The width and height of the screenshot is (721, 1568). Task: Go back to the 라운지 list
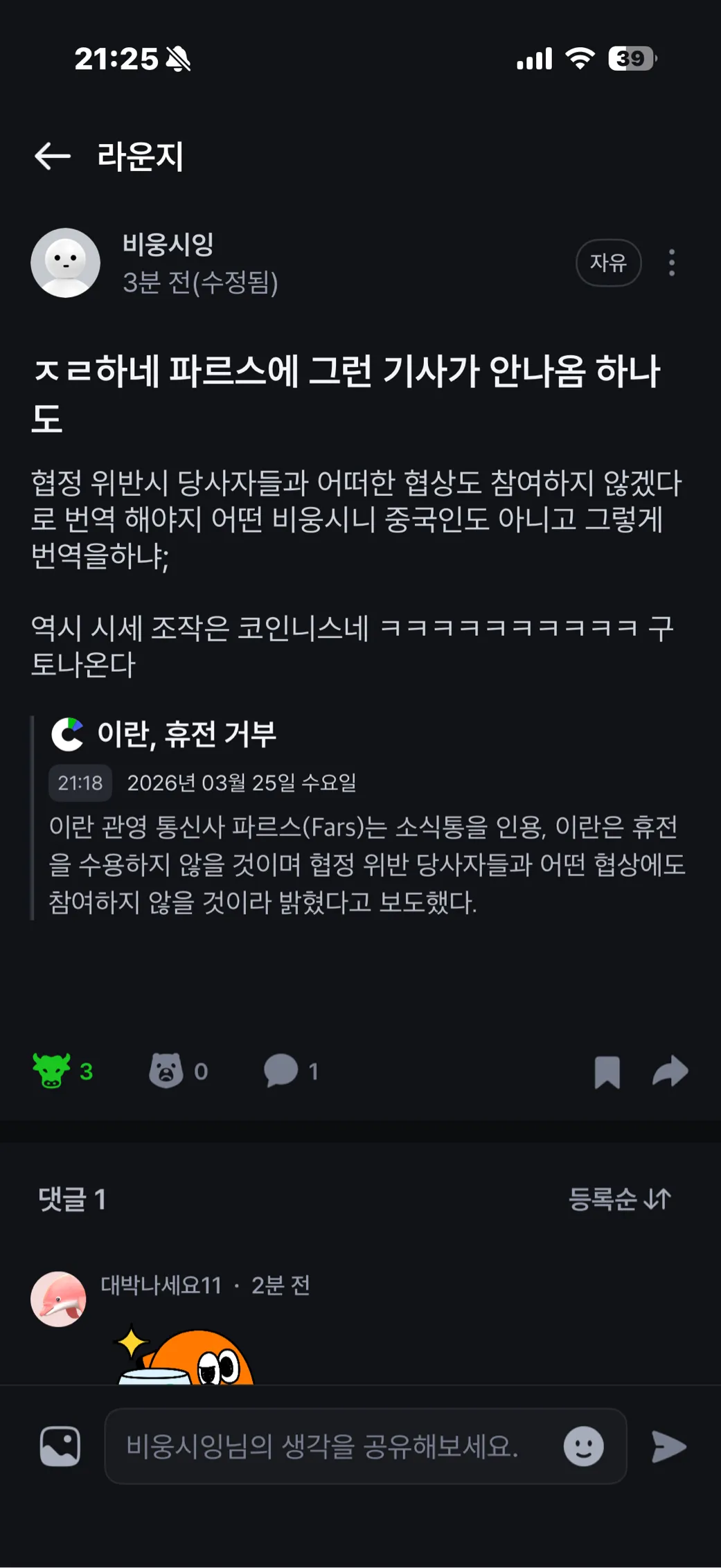click(53, 157)
